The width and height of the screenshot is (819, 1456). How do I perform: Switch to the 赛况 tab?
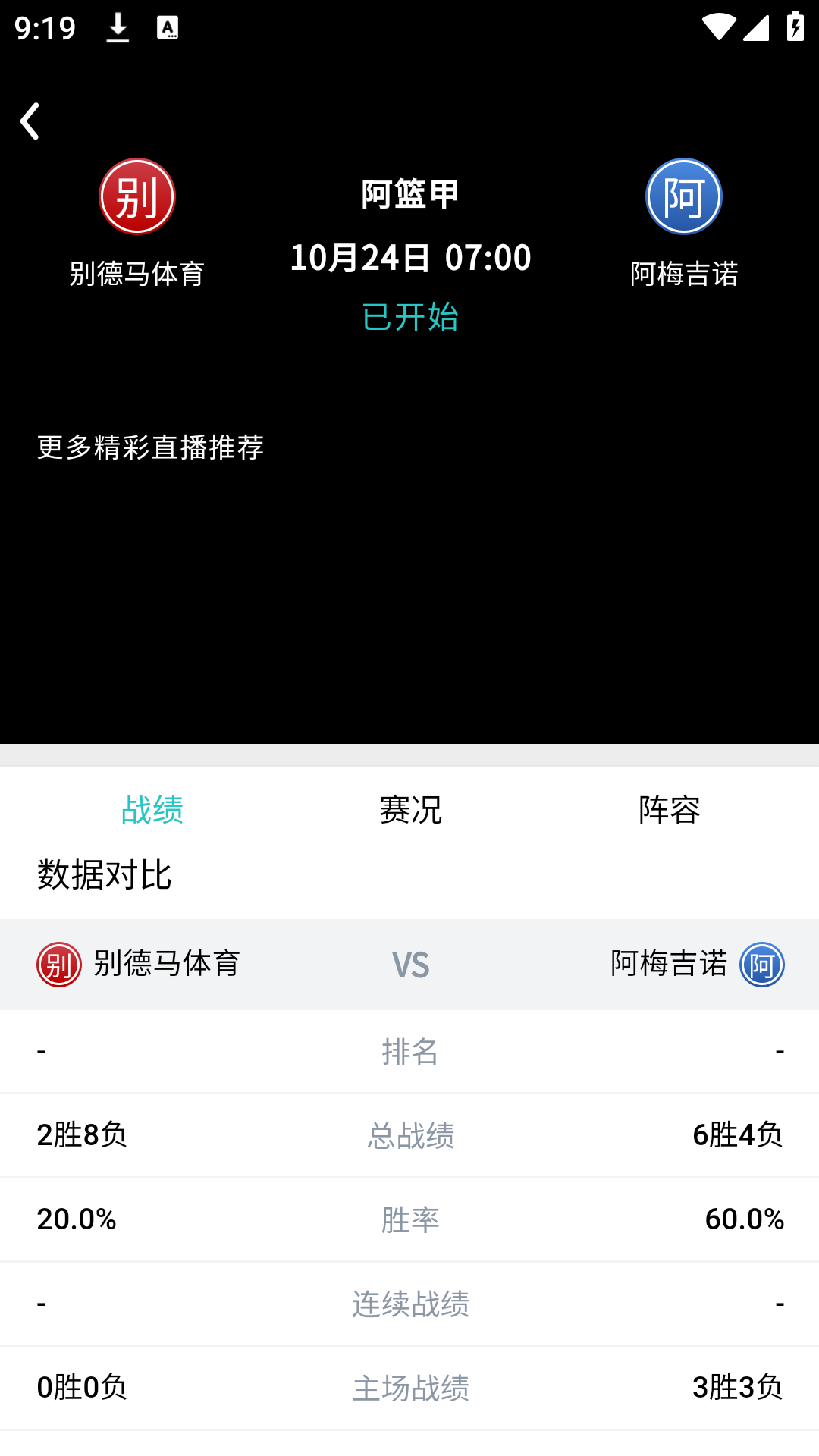point(410,810)
